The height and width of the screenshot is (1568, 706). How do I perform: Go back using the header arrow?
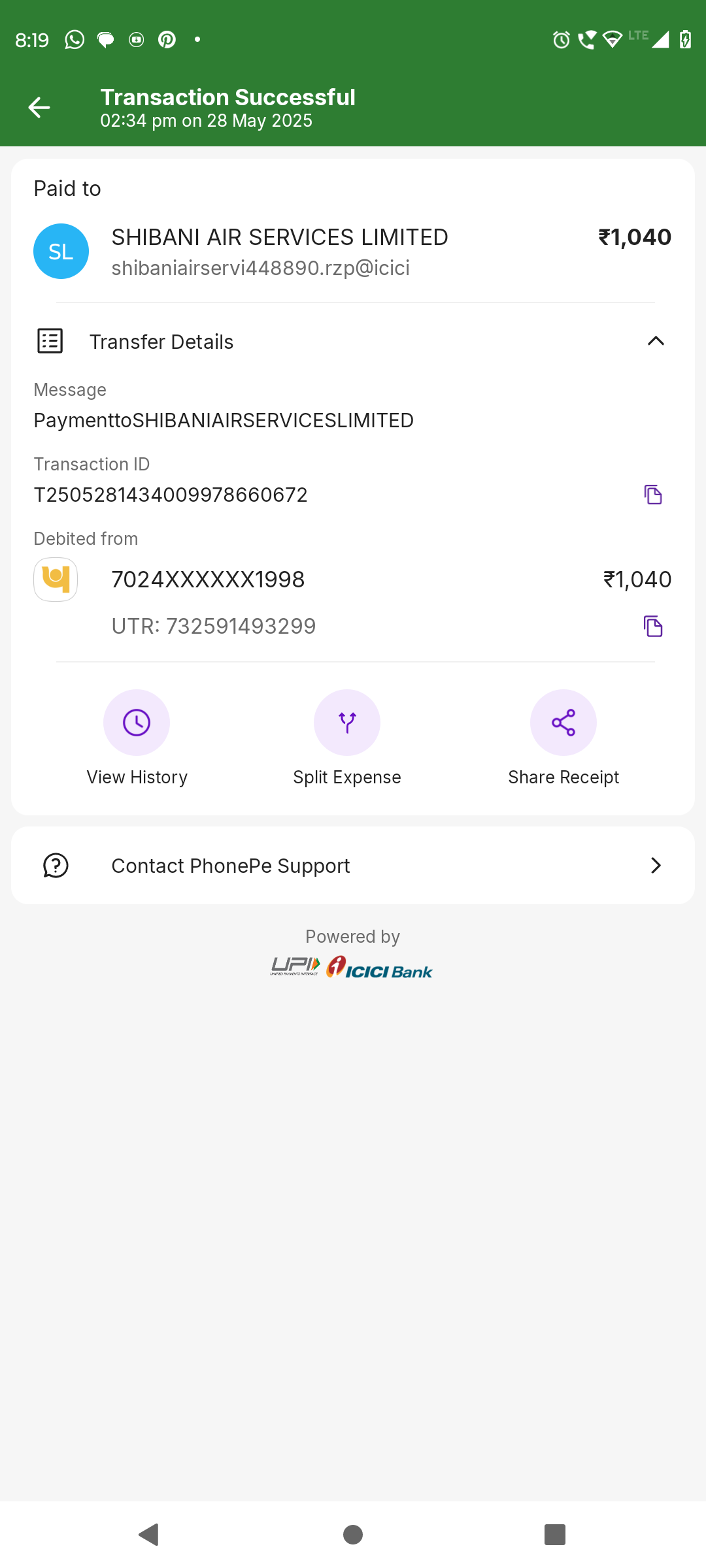coord(39,108)
